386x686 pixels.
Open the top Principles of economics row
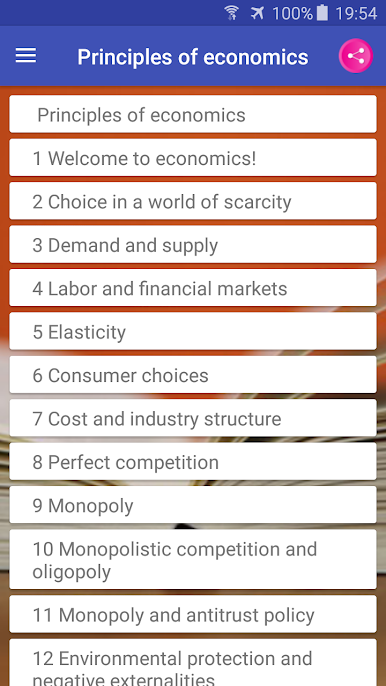[193, 114]
